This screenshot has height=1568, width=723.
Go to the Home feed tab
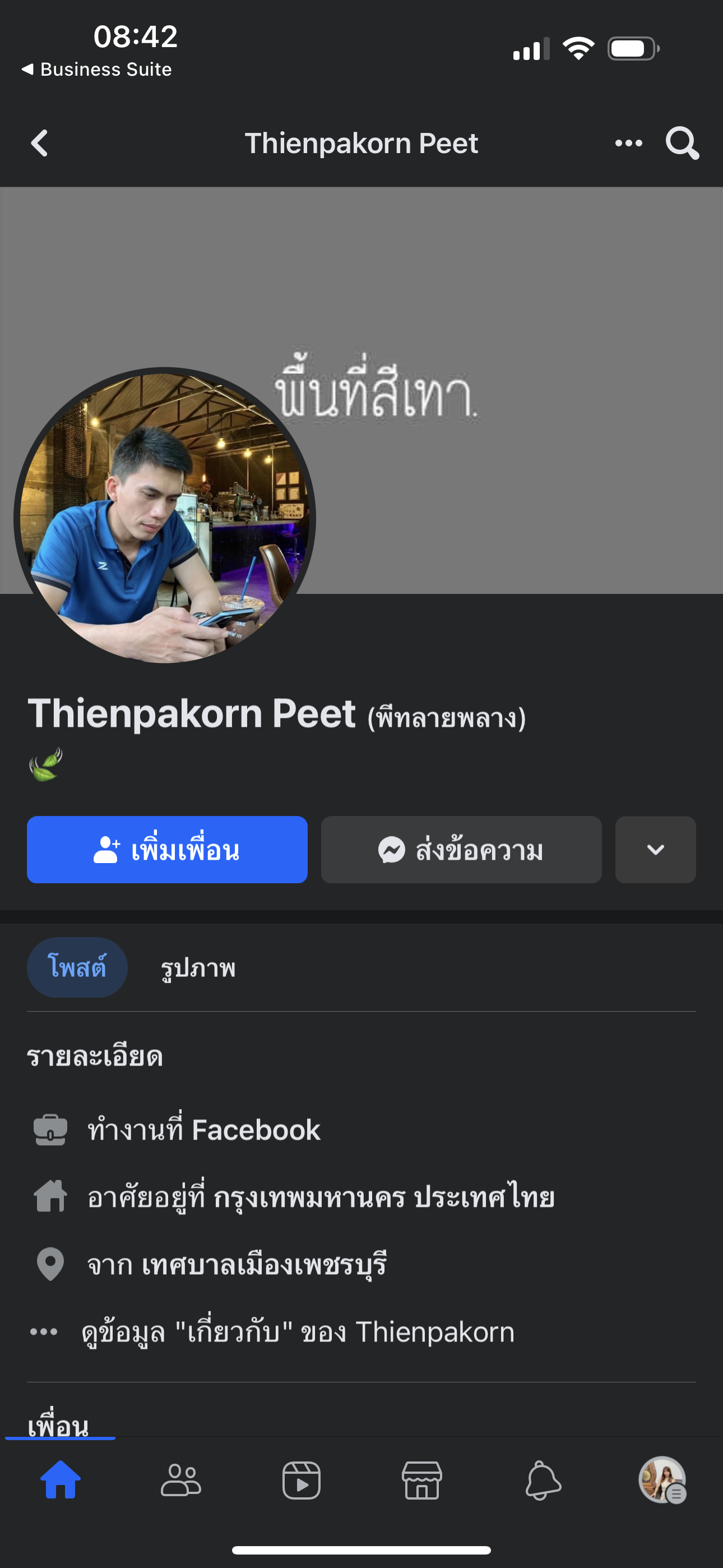(x=61, y=1481)
